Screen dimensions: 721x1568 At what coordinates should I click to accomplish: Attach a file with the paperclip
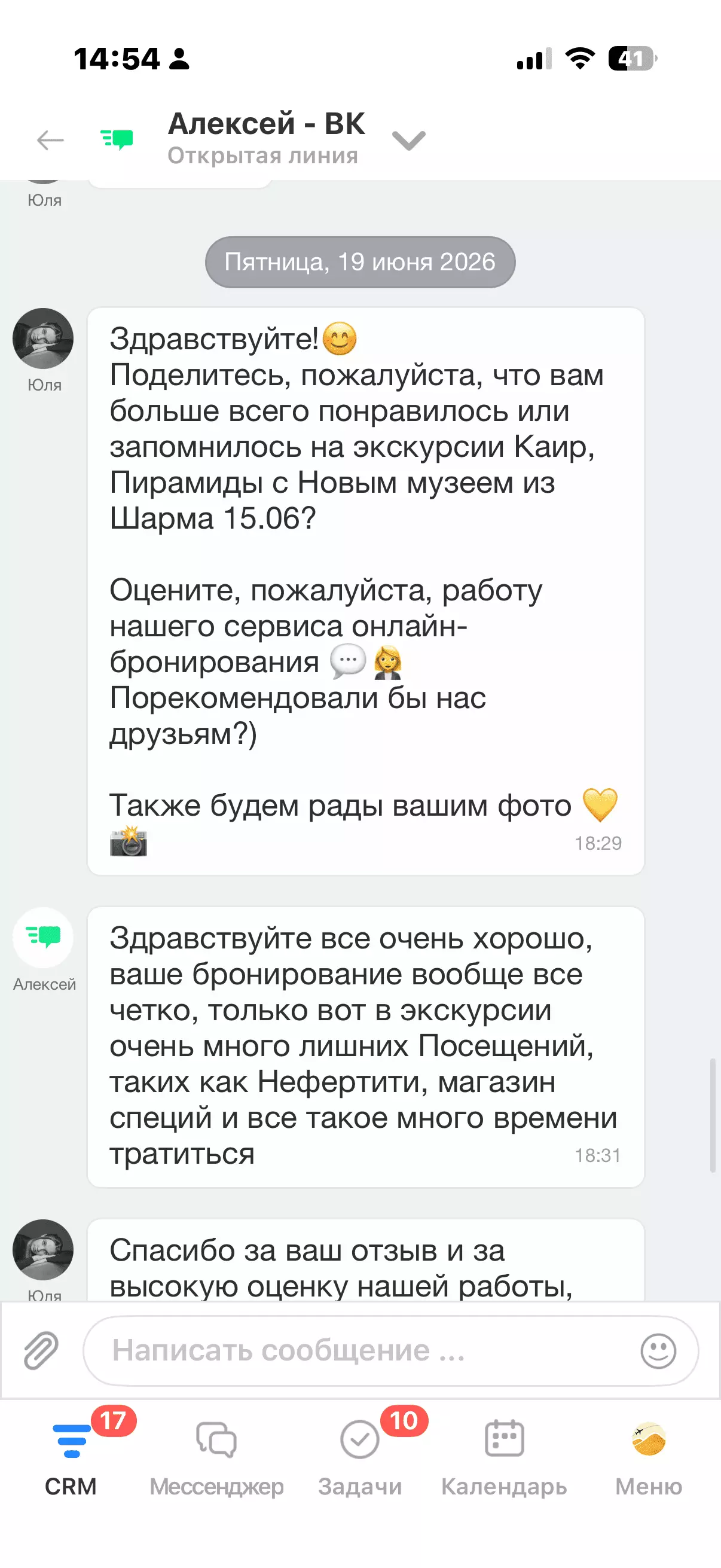click(x=41, y=1350)
